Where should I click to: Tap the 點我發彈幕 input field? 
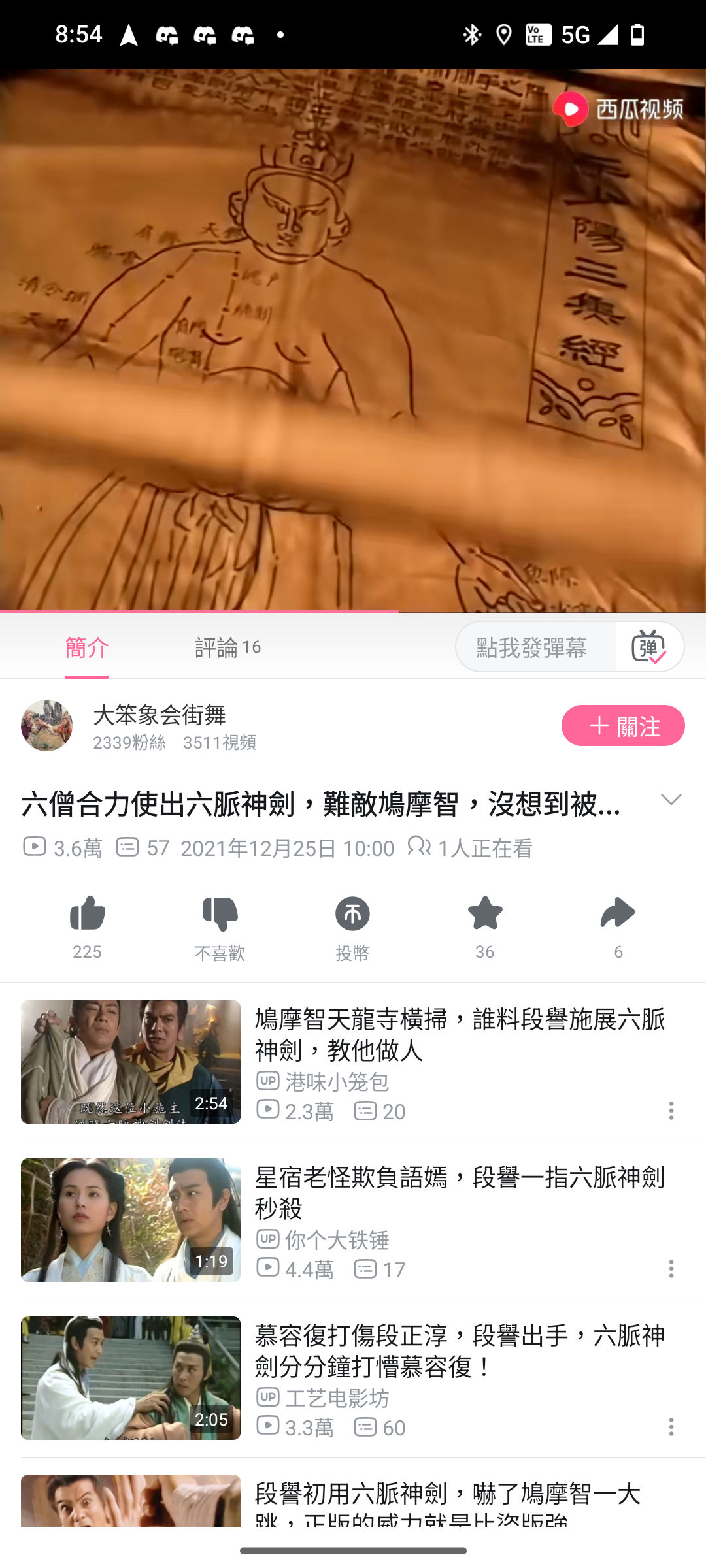(x=533, y=647)
